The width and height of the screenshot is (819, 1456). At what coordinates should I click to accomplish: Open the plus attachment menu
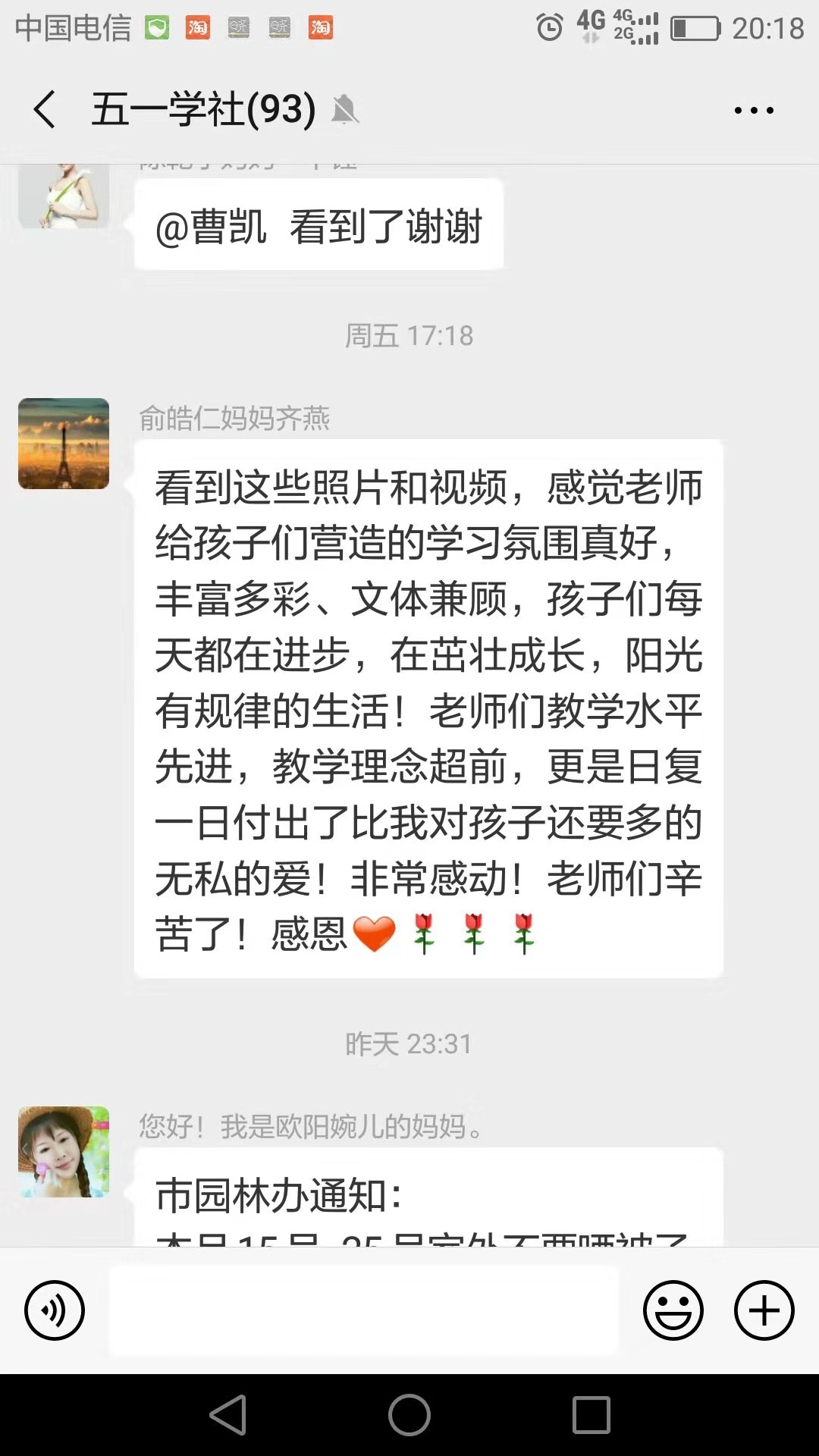tap(764, 1310)
